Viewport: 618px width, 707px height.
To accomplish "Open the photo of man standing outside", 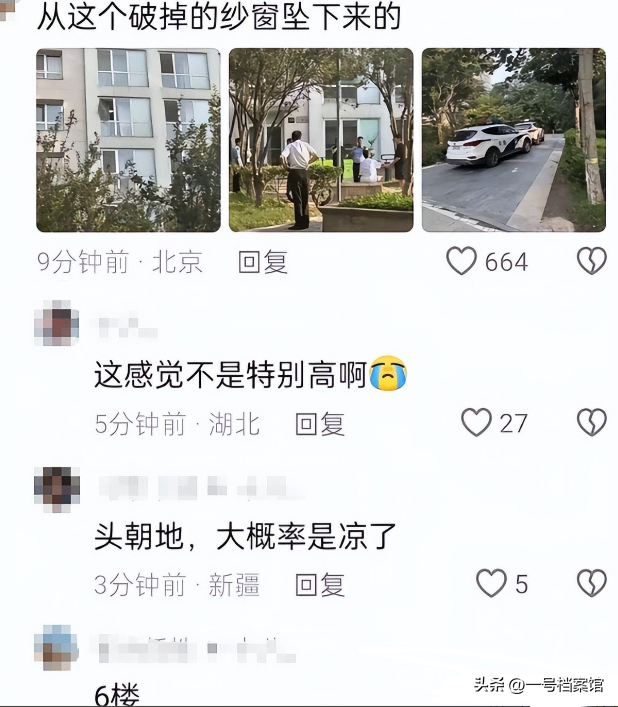I will pyautogui.click(x=321, y=140).
